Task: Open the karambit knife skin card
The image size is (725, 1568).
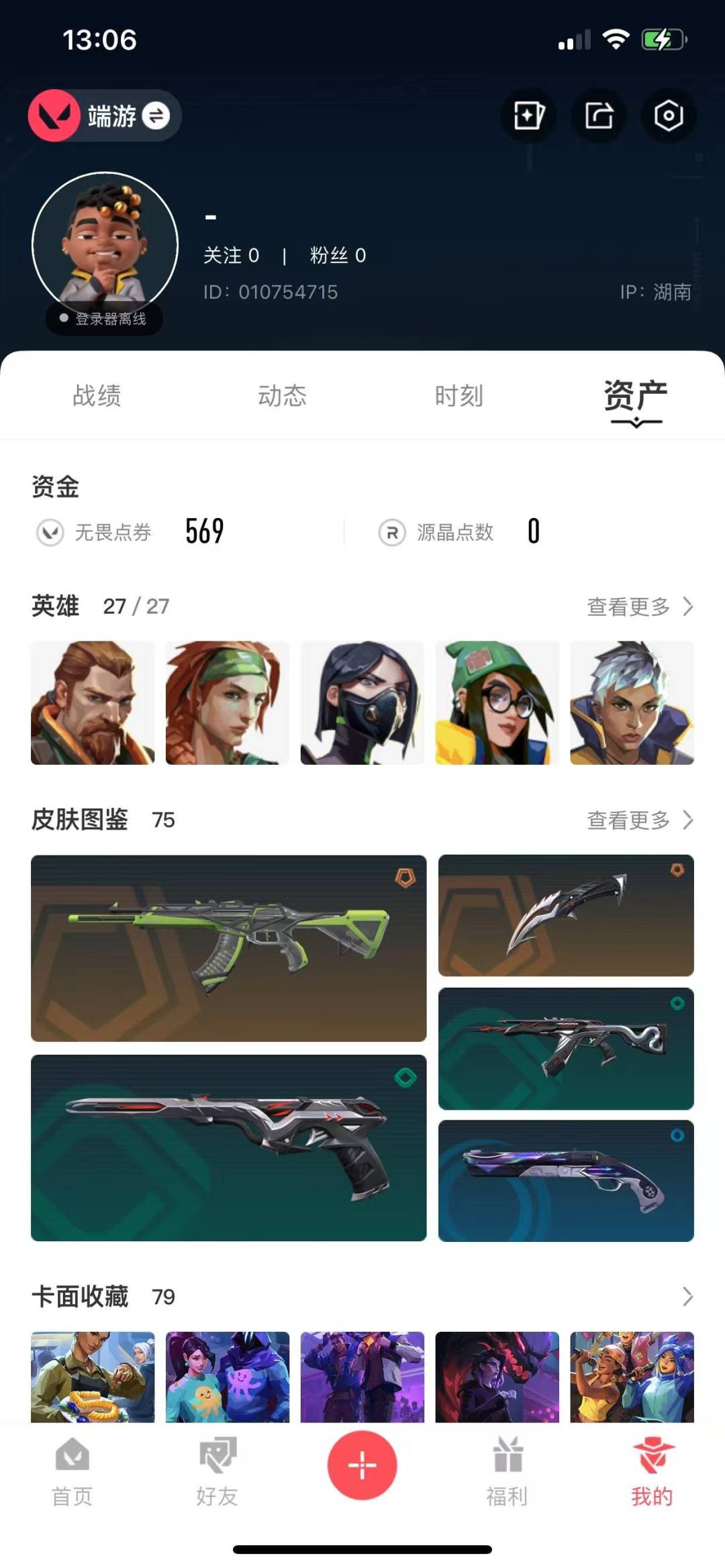Action: tap(566, 915)
